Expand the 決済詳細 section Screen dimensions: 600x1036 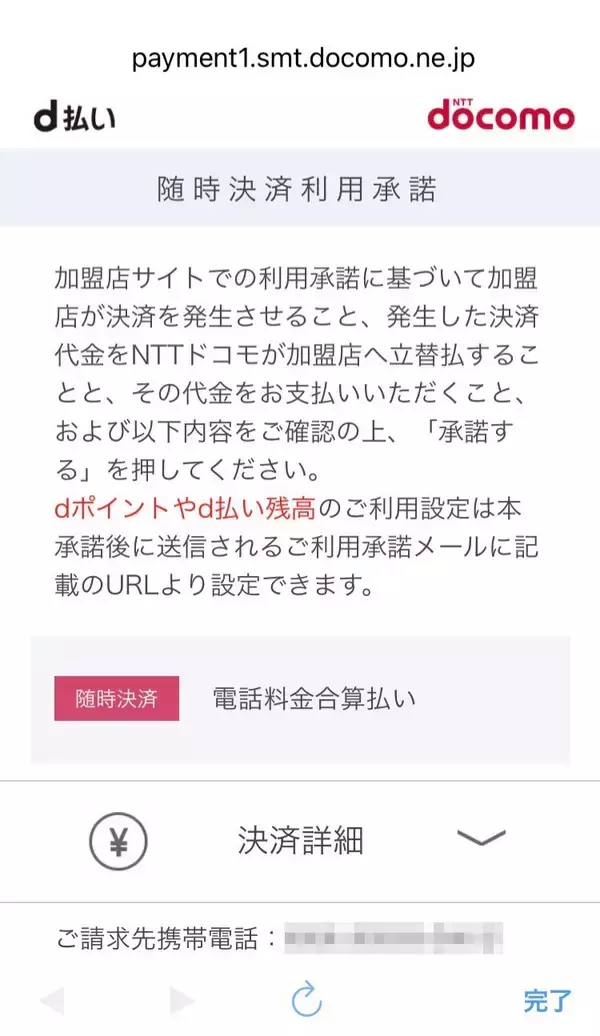point(481,840)
